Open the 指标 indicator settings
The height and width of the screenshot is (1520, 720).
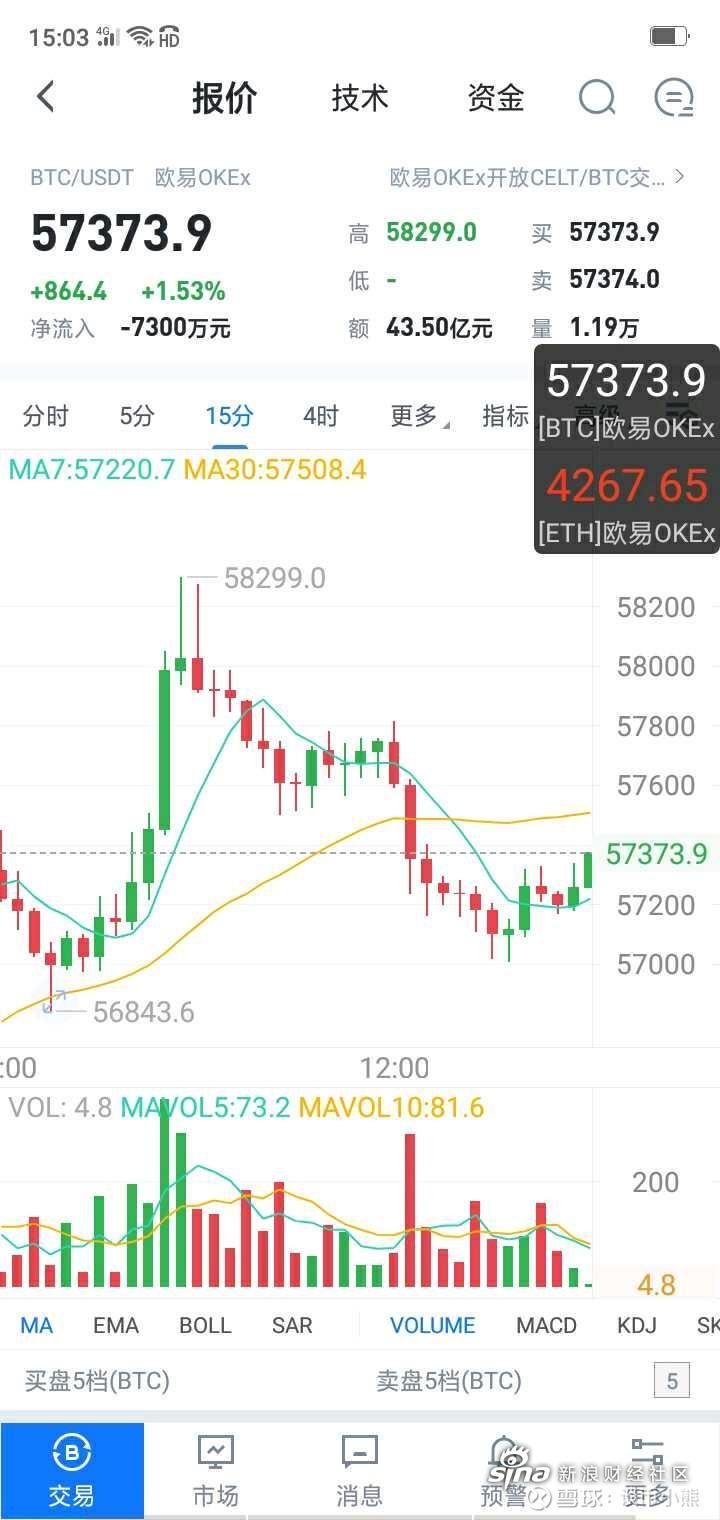click(506, 416)
